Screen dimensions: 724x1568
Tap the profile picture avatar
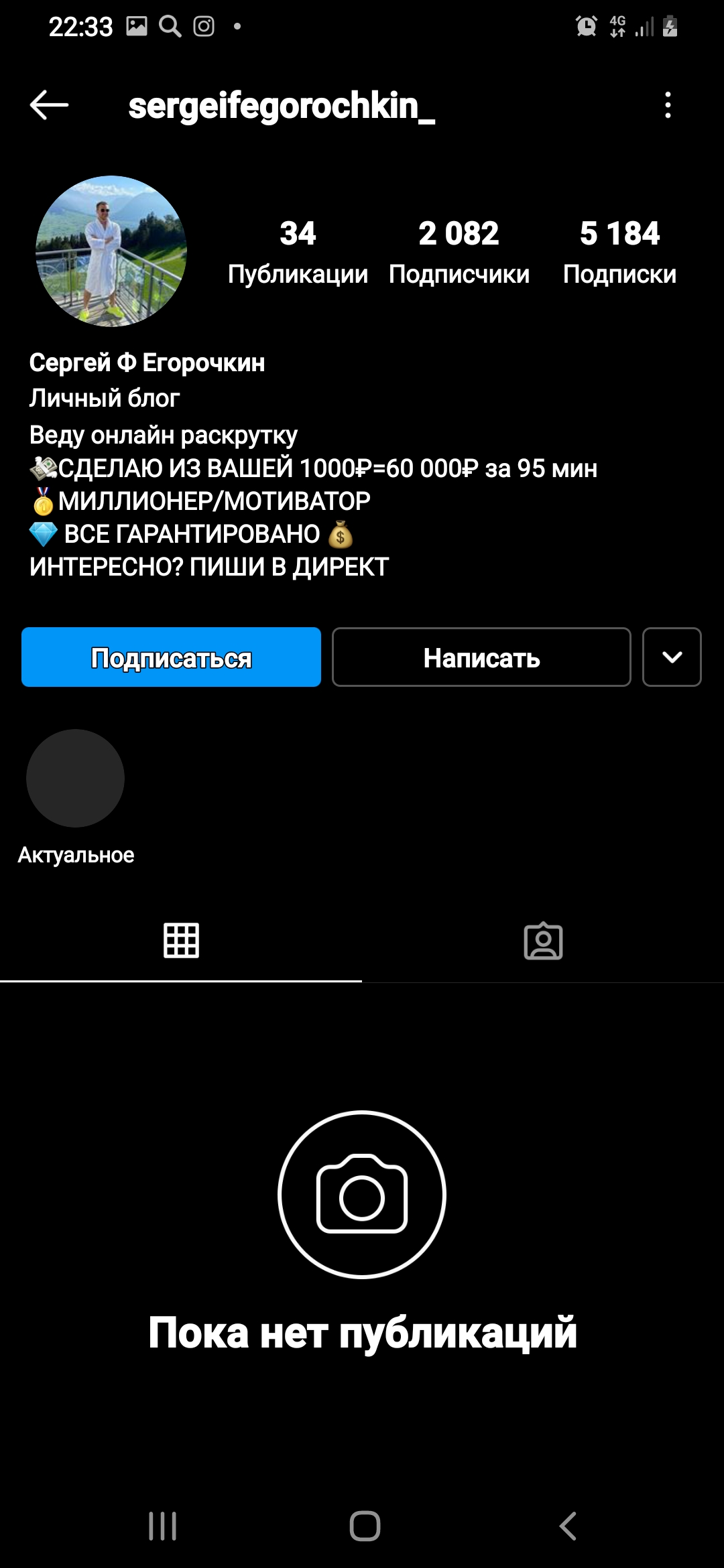click(111, 251)
